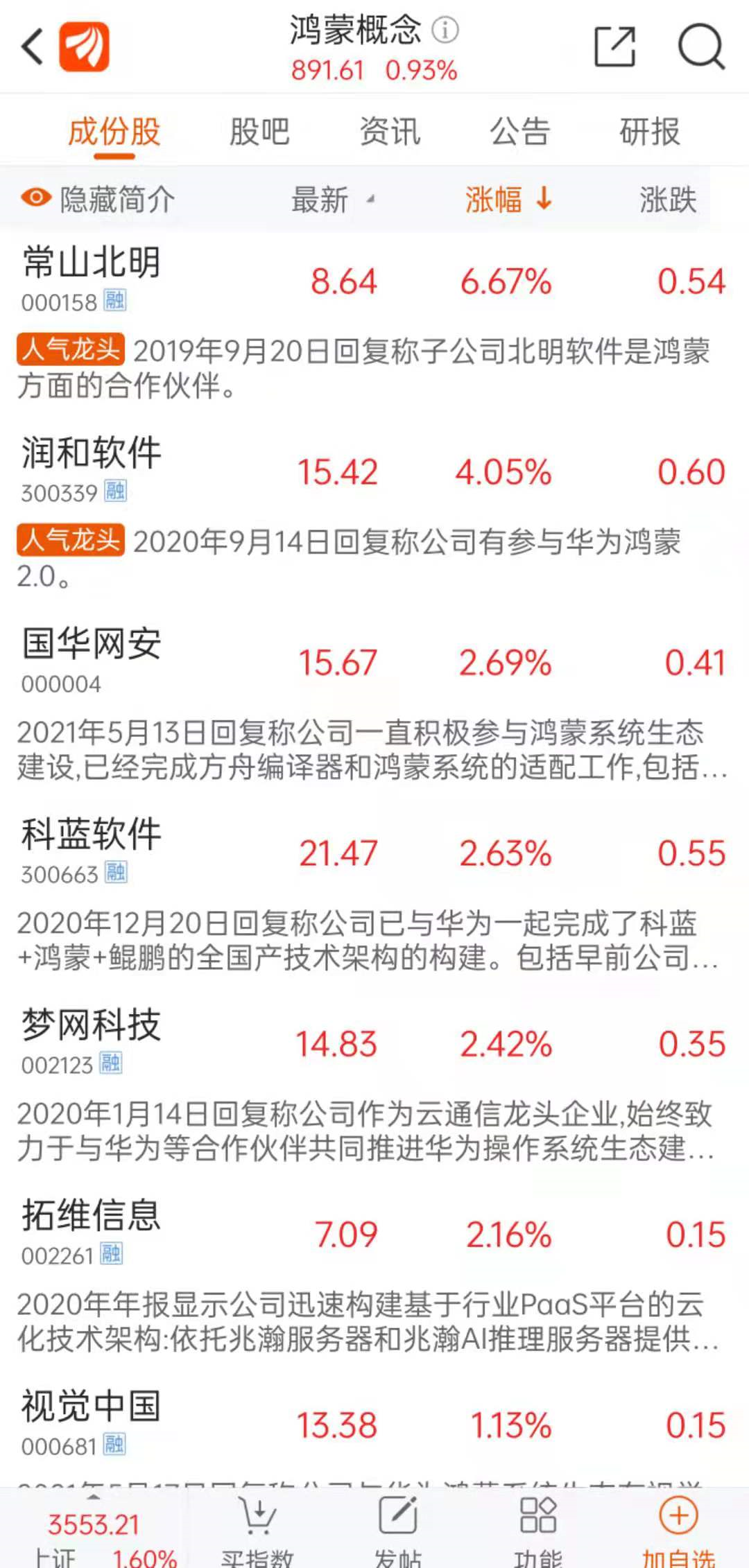The height and width of the screenshot is (1568, 749).
Task: Show info about 鸿蒙概念
Action: (x=445, y=30)
